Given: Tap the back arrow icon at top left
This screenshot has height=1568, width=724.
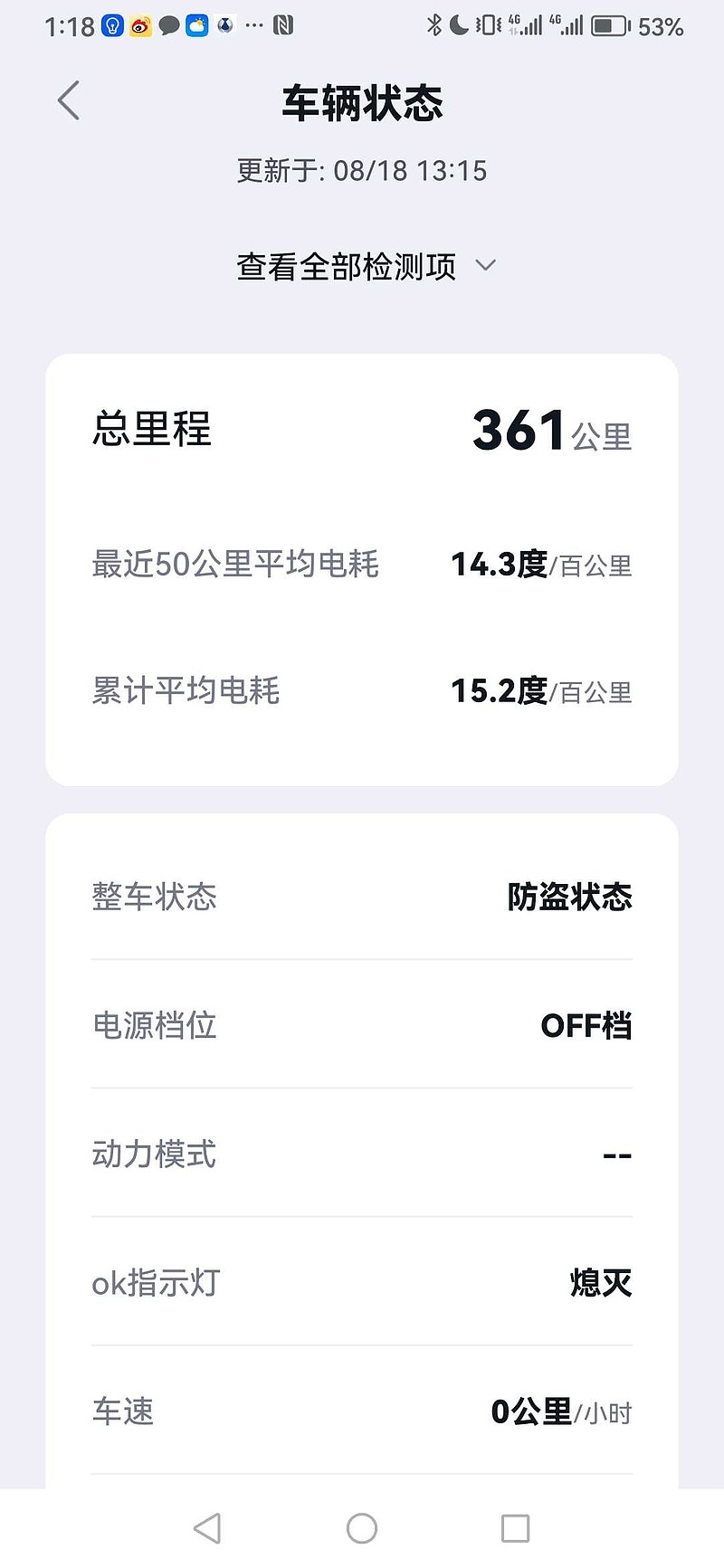Looking at the screenshot, I should [x=68, y=100].
